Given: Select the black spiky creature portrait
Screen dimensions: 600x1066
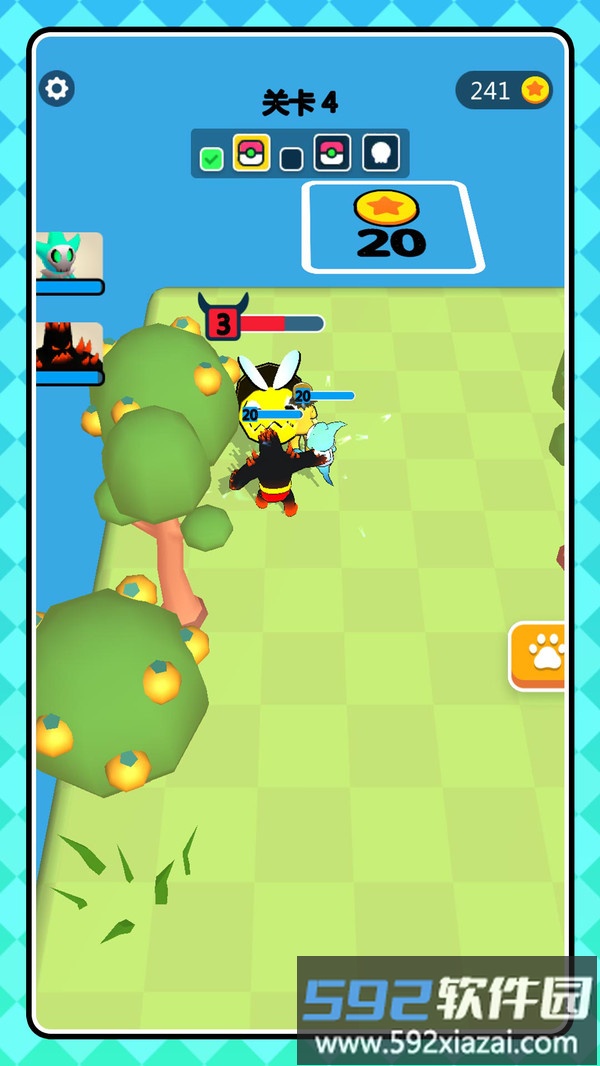Looking at the screenshot, I should (x=69, y=347).
